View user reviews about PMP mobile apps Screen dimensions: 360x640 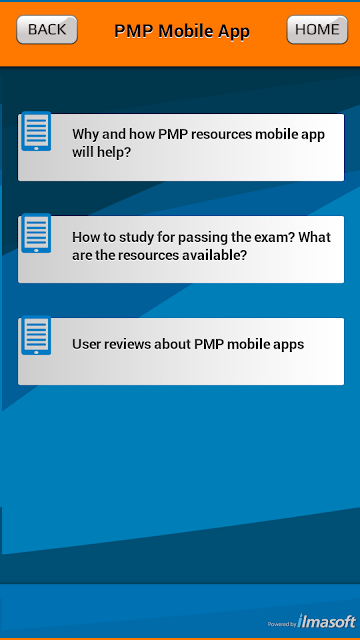[x=181, y=351]
